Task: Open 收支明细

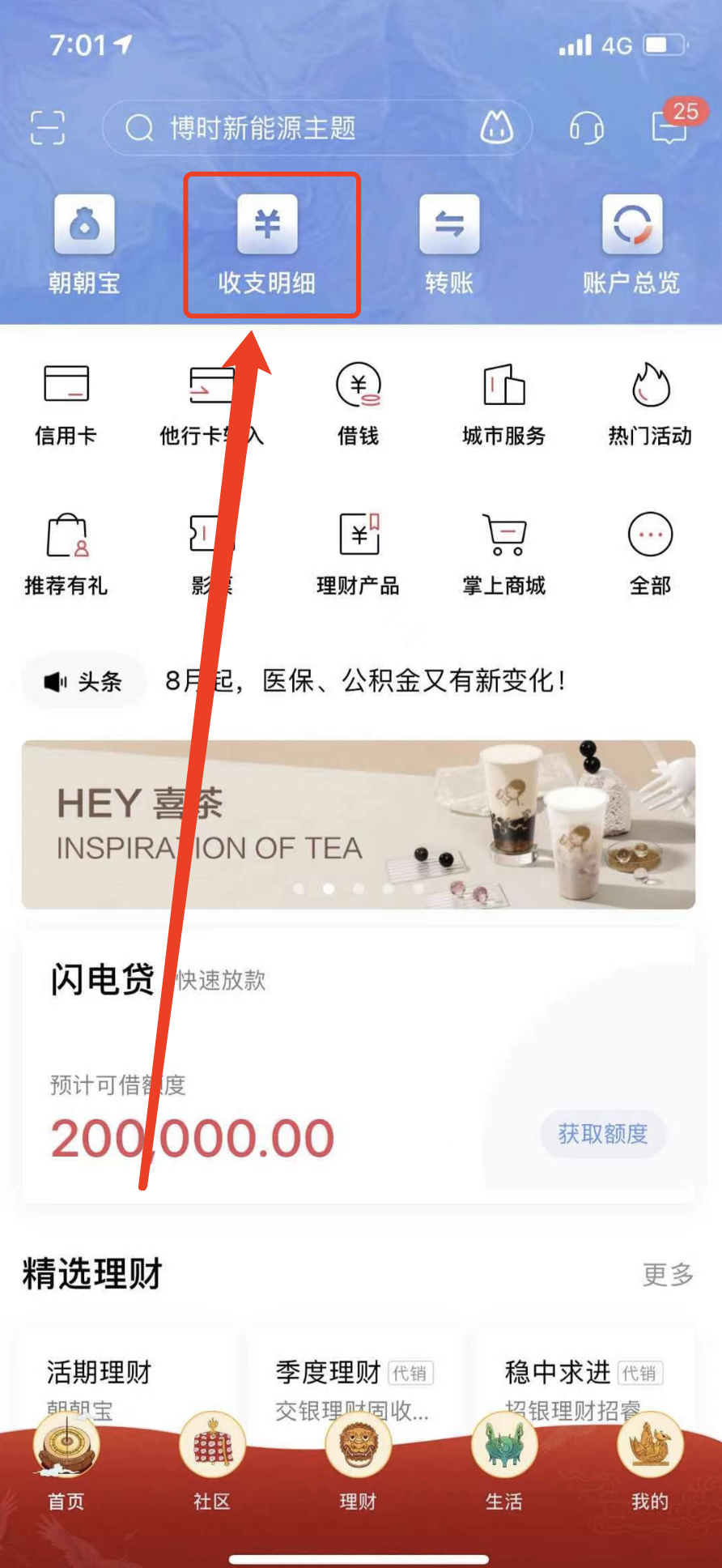Action: [267, 245]
